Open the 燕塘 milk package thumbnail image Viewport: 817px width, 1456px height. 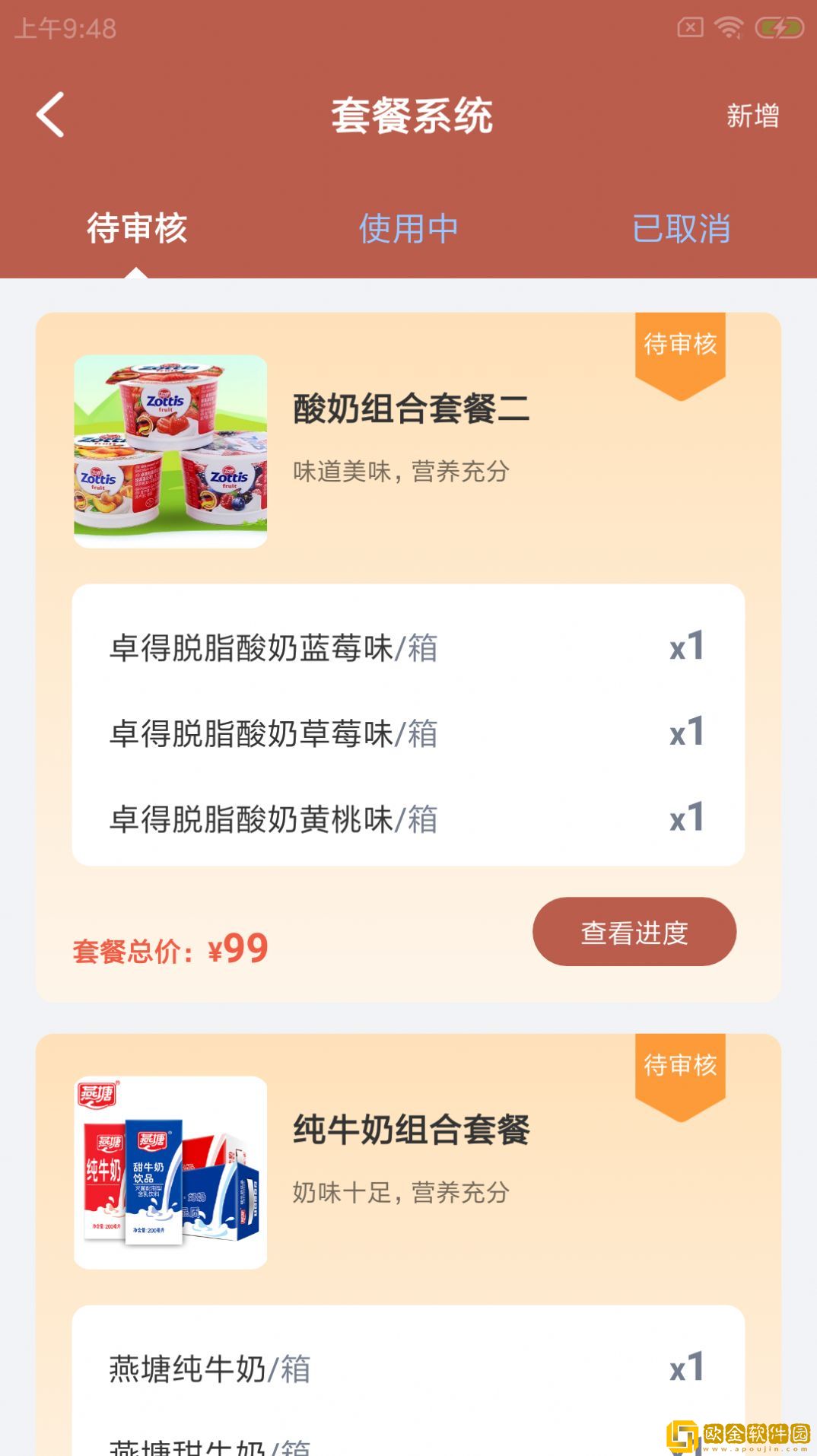pos(169,1172)
